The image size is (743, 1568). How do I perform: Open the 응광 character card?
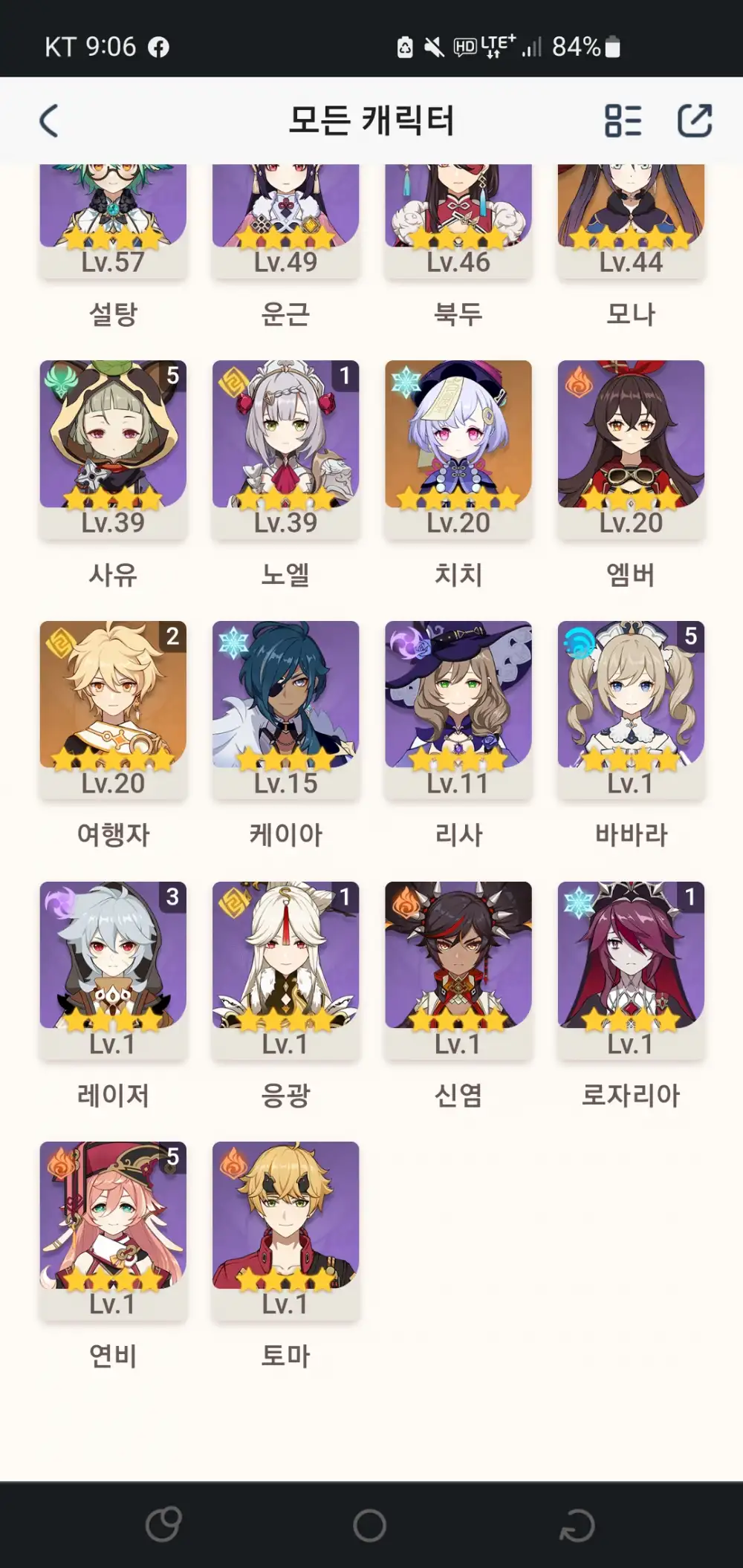pos(285,969)
